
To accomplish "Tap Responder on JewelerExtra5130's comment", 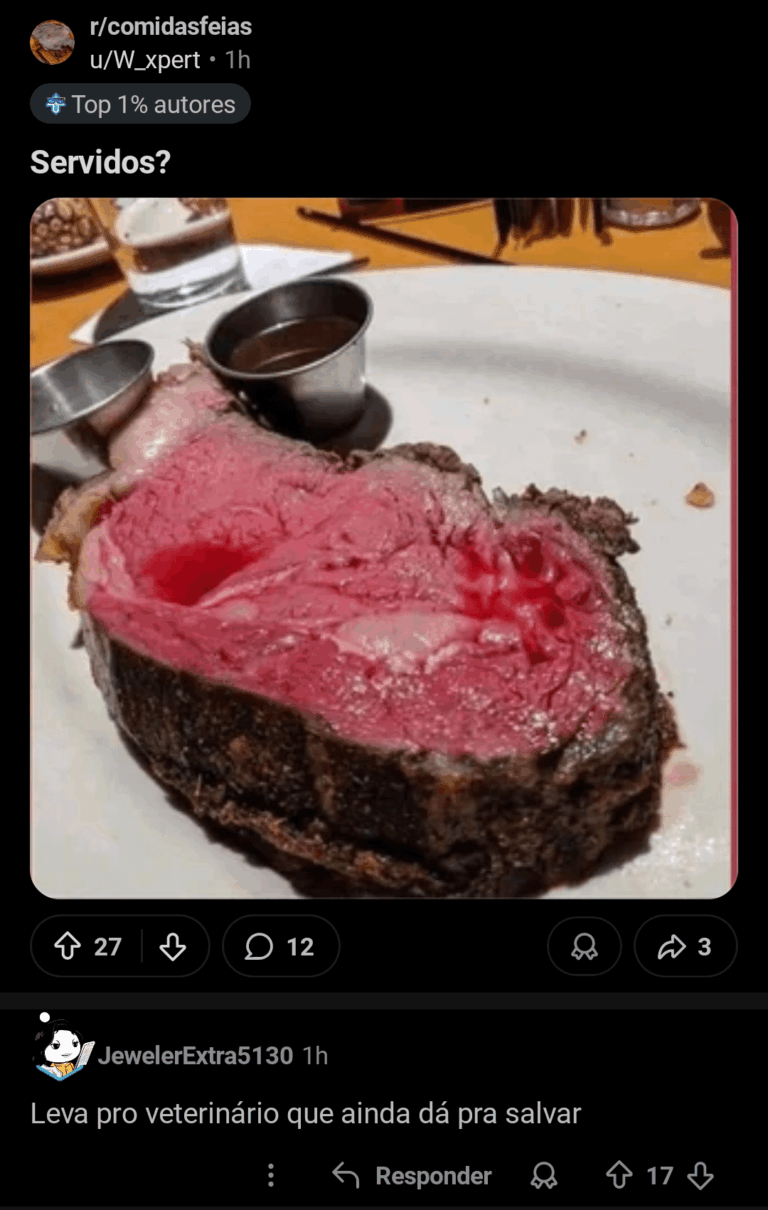I will tap(412, 1176).
